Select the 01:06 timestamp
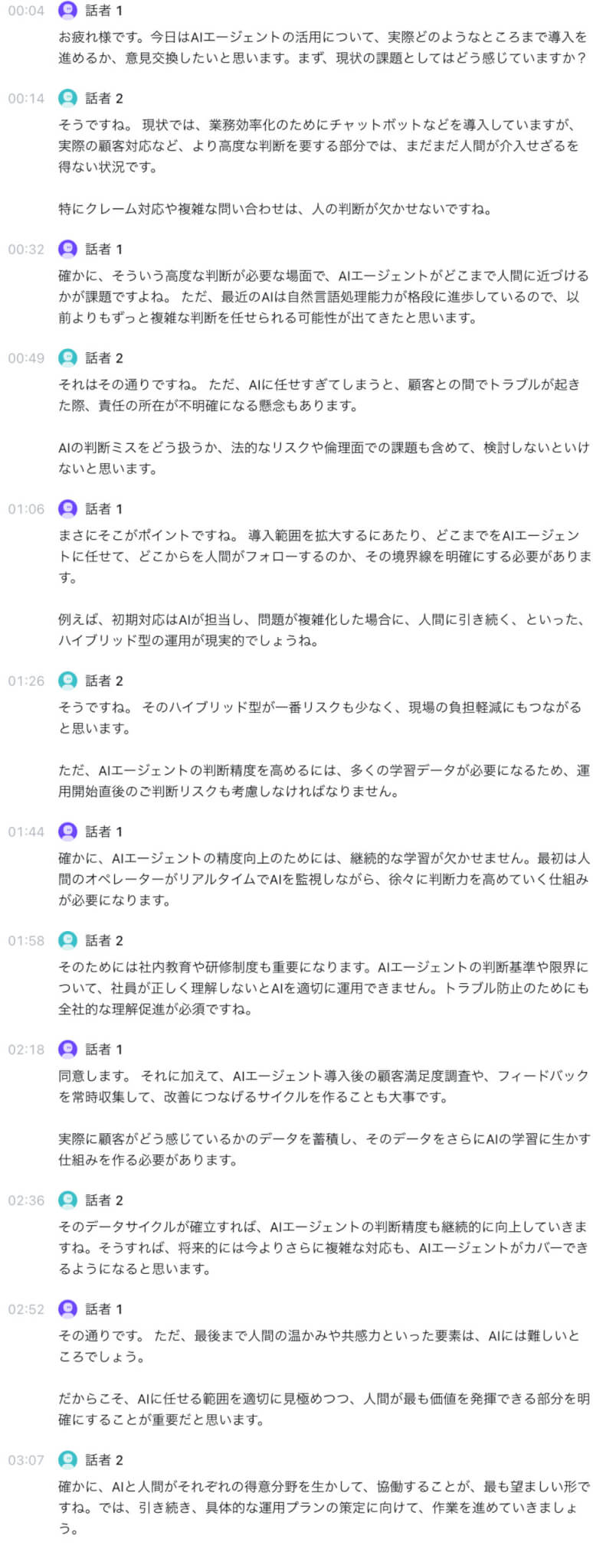The height and width of the screenshot is (1568, 593). coord(26,508)
